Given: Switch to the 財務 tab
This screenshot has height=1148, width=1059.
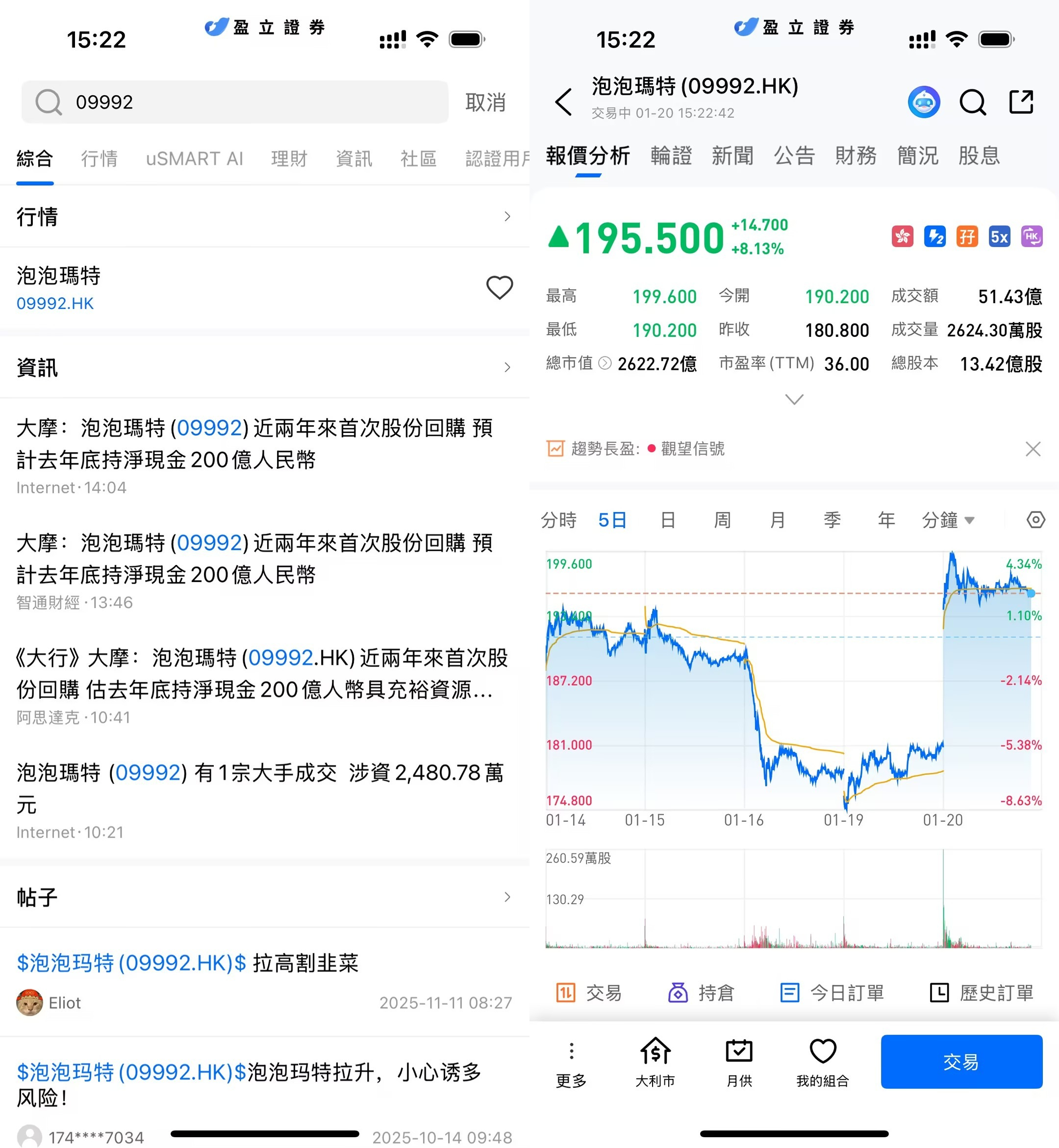Looking at the screenshot, I should click(856, 156).
